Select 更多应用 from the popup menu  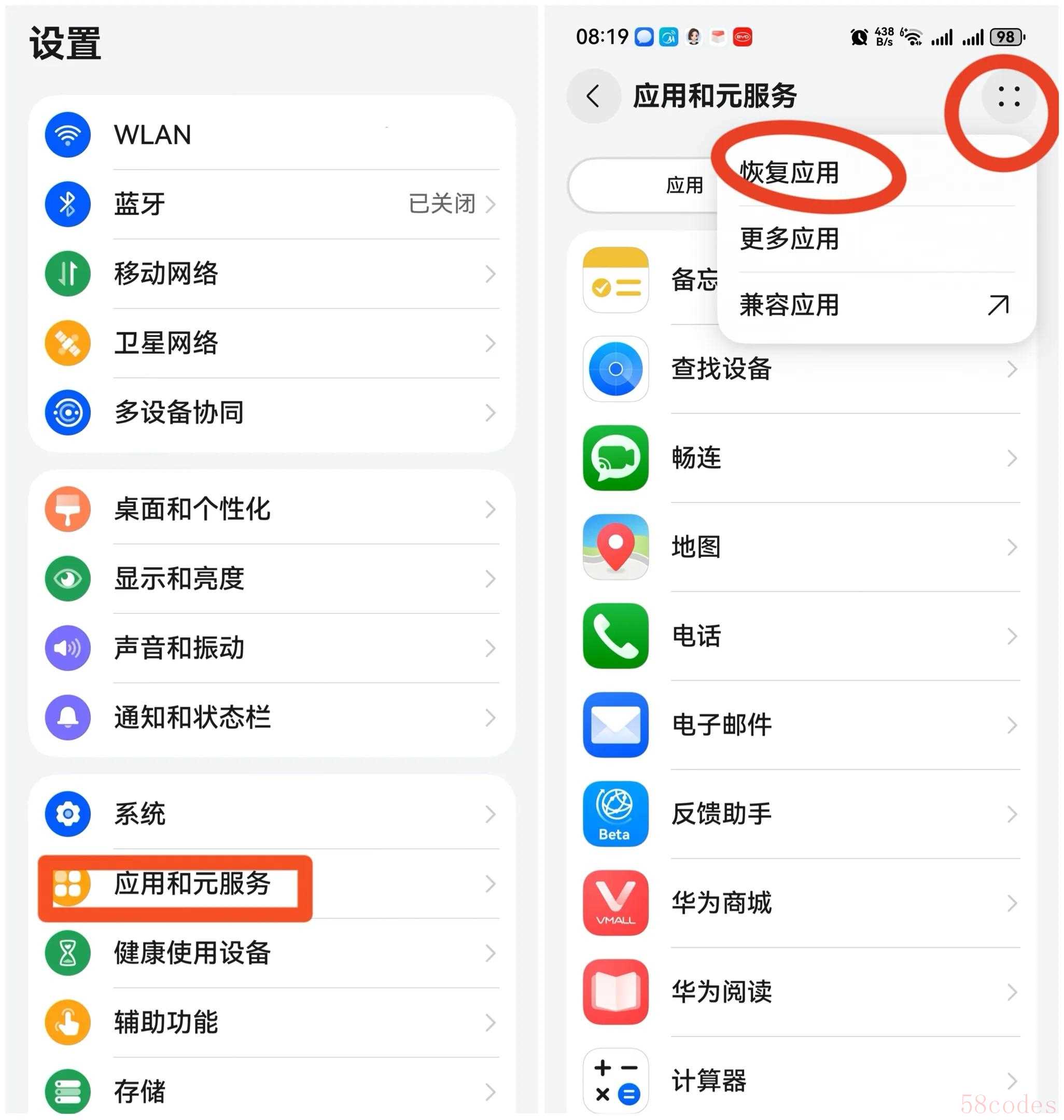(790, 239)
